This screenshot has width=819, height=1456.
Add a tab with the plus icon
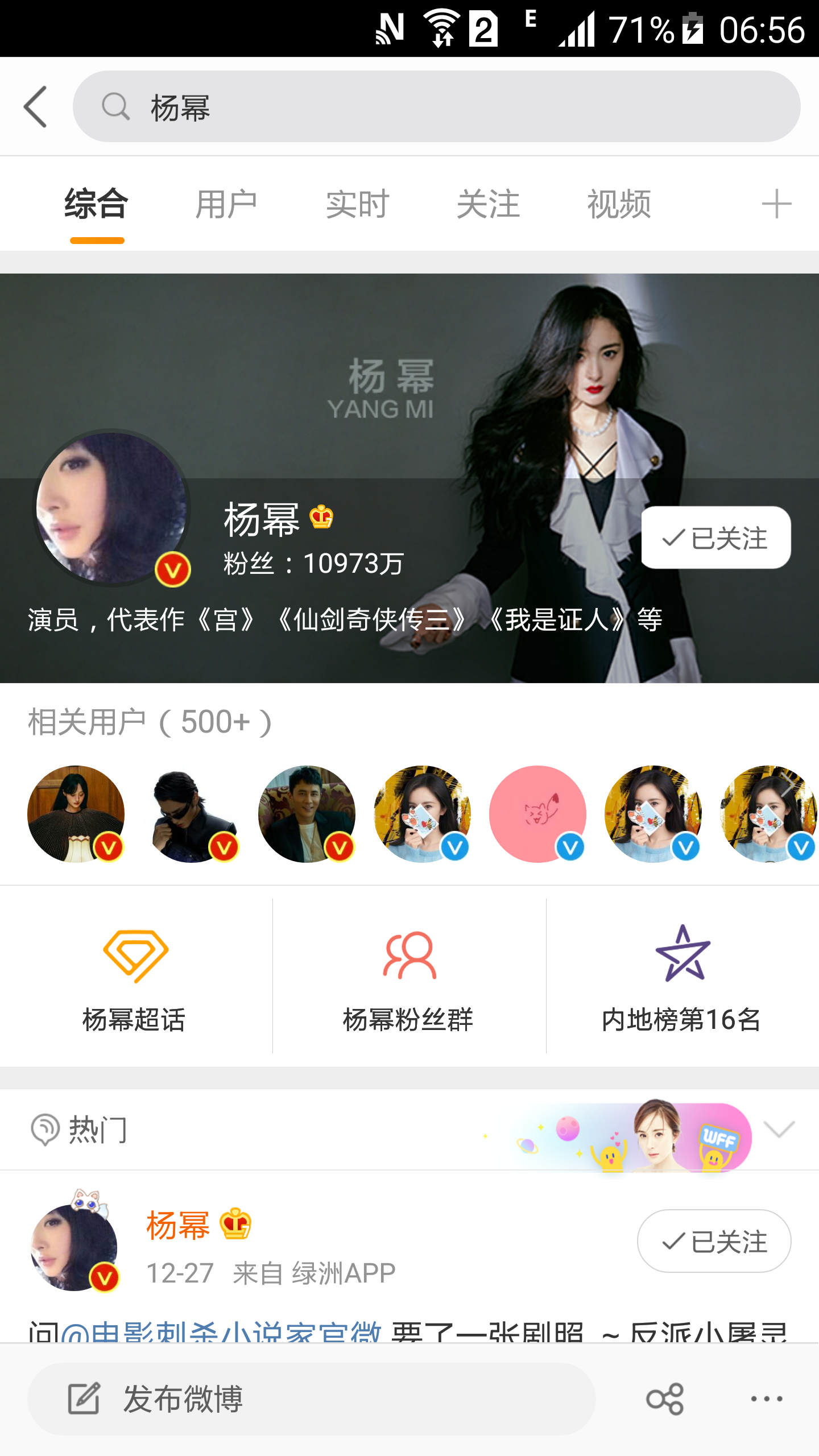click(x=776, y=204)
